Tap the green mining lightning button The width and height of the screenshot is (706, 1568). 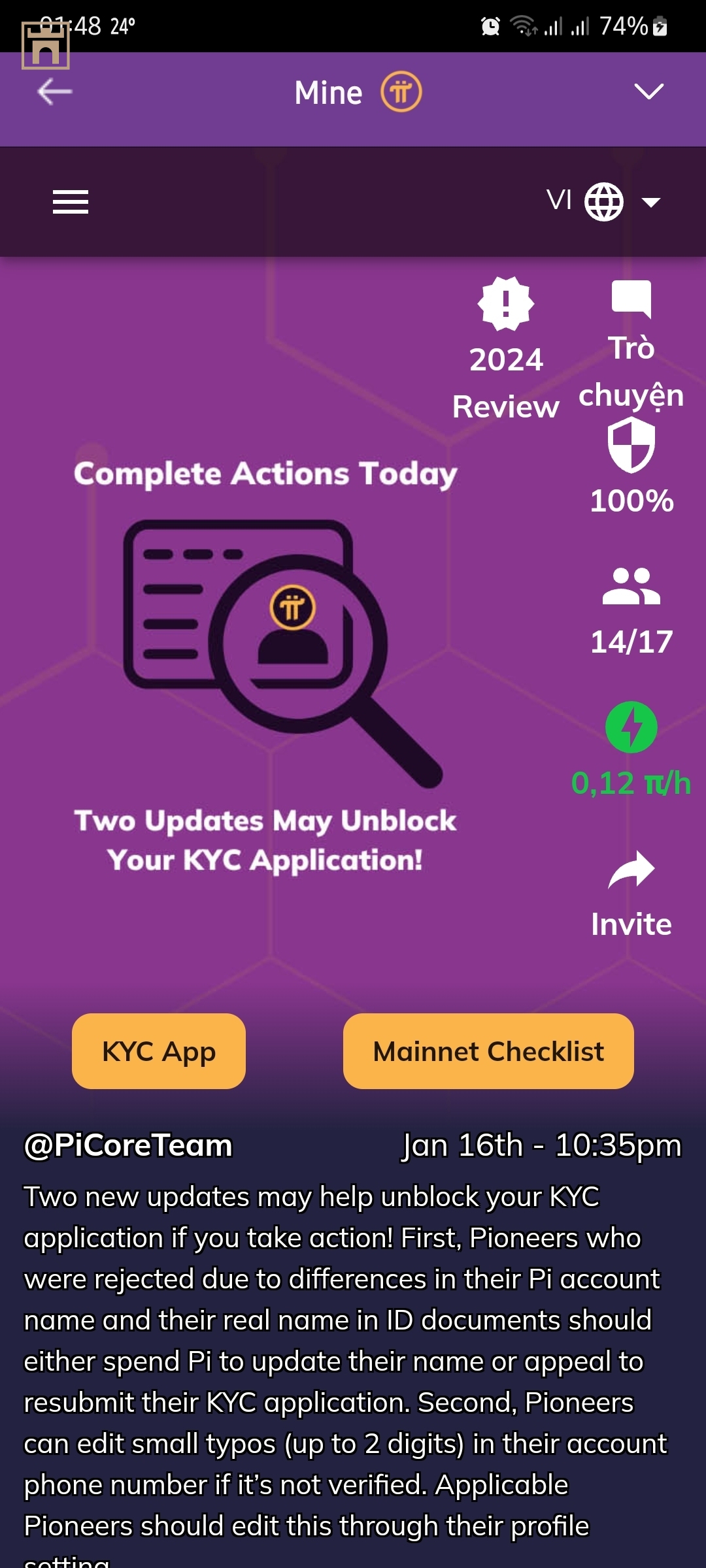click(631, 727)
